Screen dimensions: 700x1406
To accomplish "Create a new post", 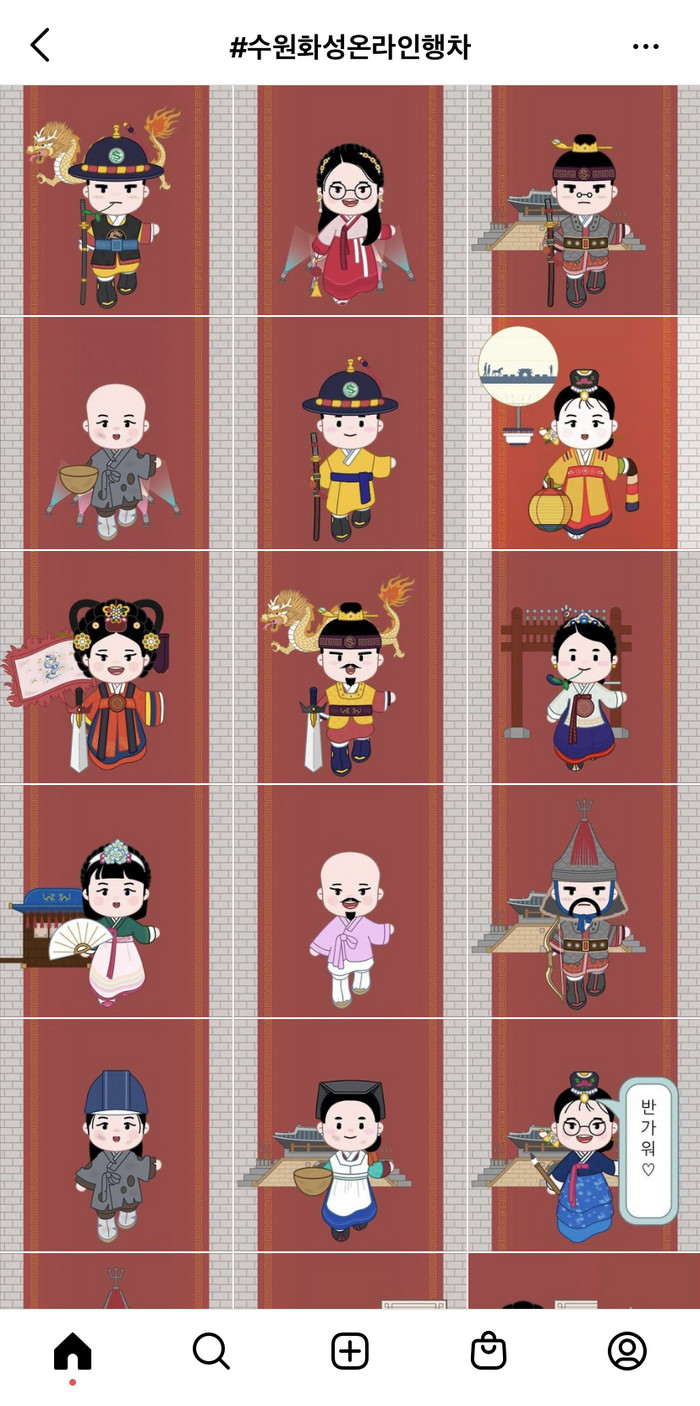I will coord(350,1351).
